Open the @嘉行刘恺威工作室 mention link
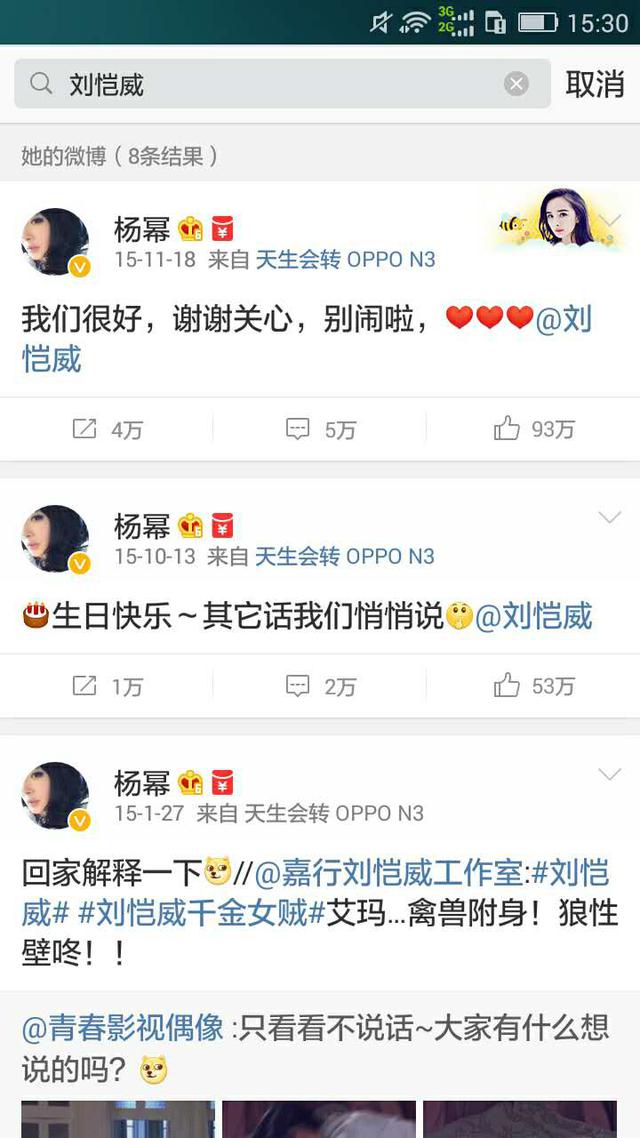640x1138 pixels. pyautogui.click(x=390, y=874)
